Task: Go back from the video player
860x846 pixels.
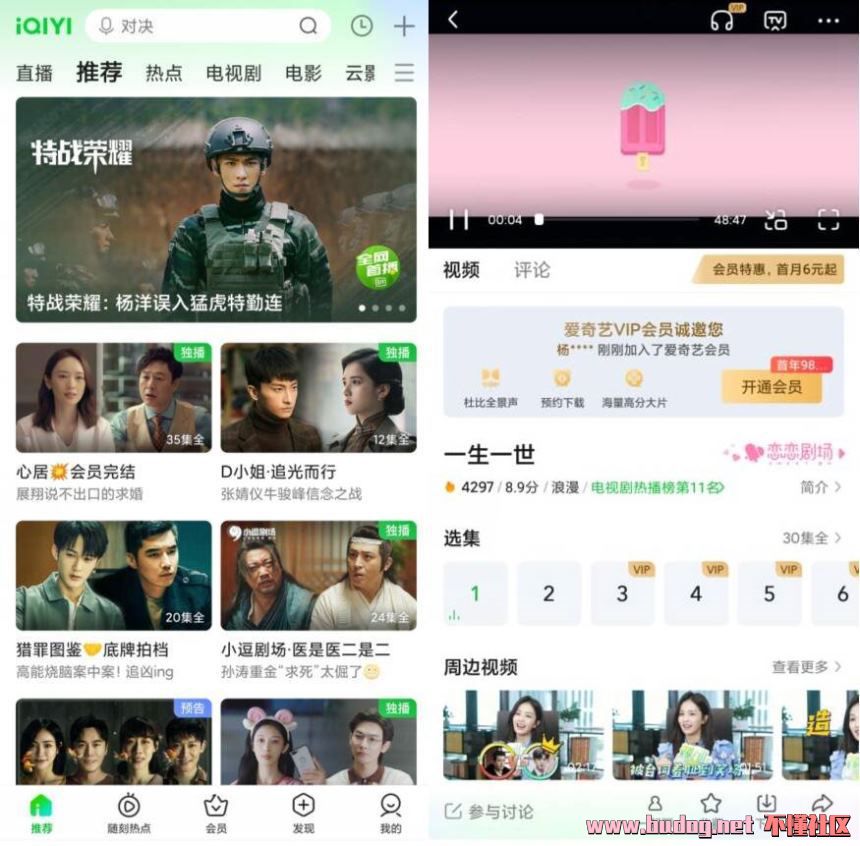Action: click(x=453, y=19)
